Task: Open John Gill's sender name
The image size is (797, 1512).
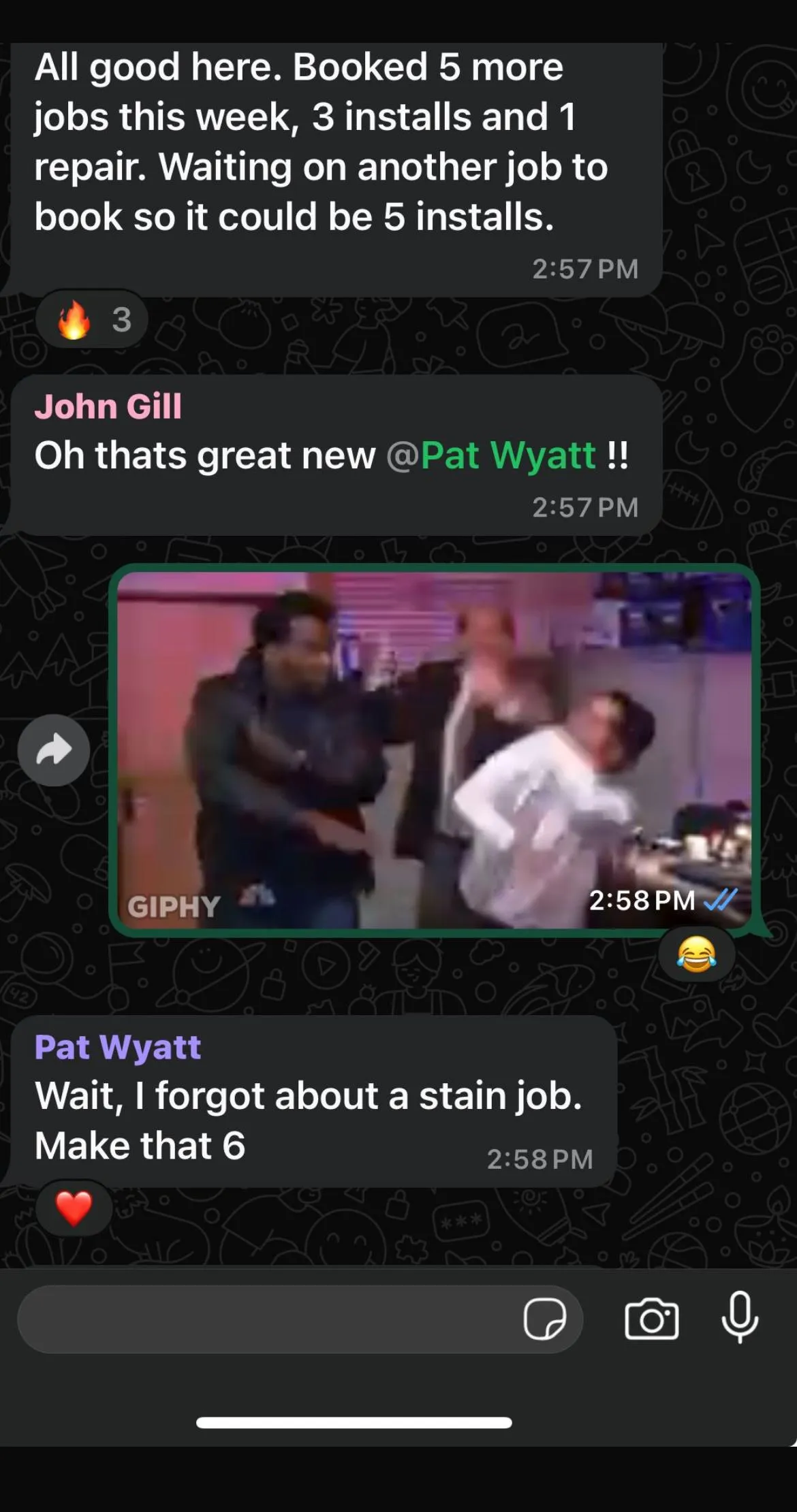Action: tap(108, 406)
